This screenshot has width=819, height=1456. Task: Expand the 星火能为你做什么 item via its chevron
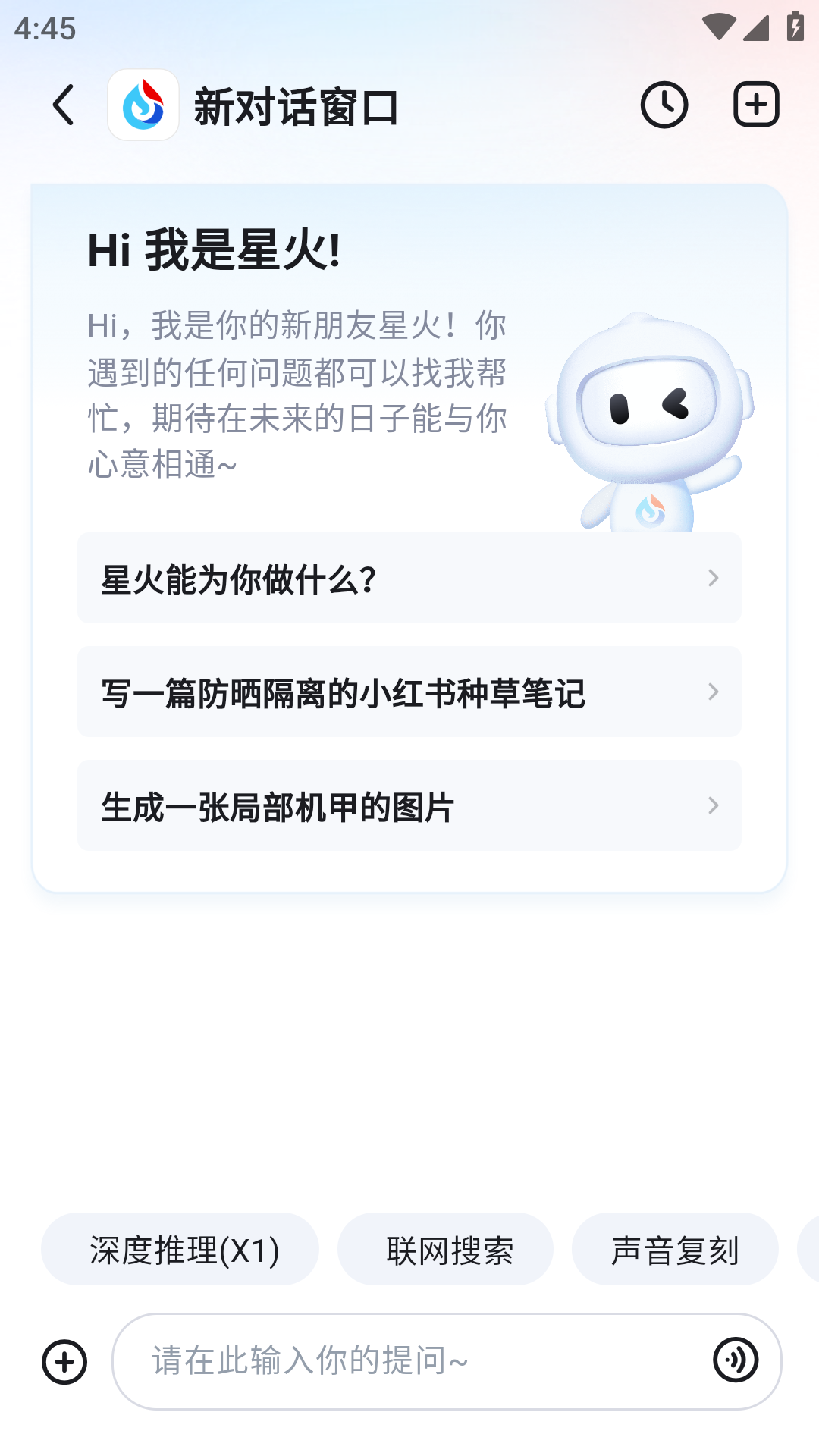713,579
